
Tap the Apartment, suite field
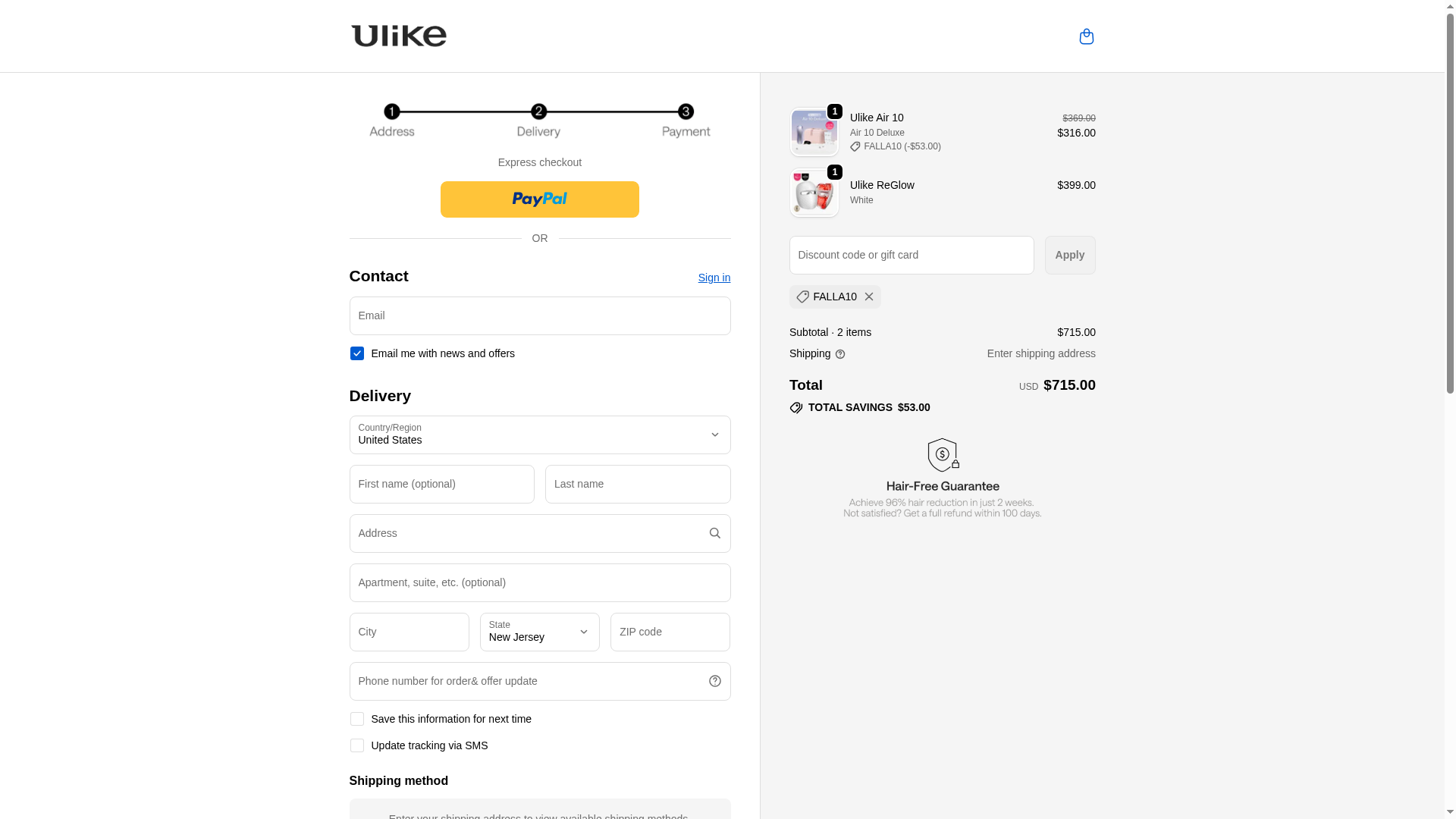[x=539, y=582]
